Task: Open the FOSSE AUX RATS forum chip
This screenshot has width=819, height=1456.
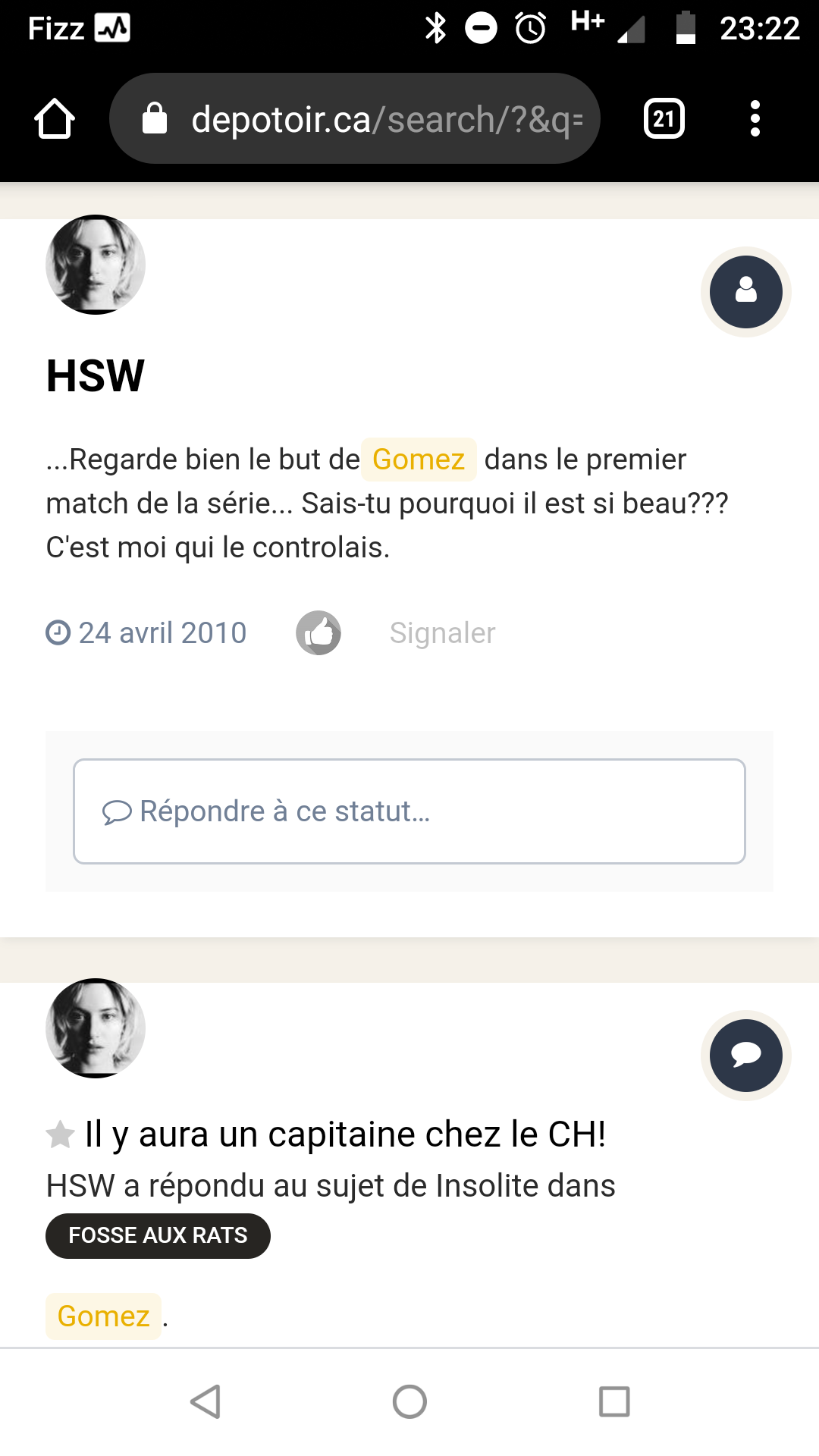Action: (x=158, y=1236)
